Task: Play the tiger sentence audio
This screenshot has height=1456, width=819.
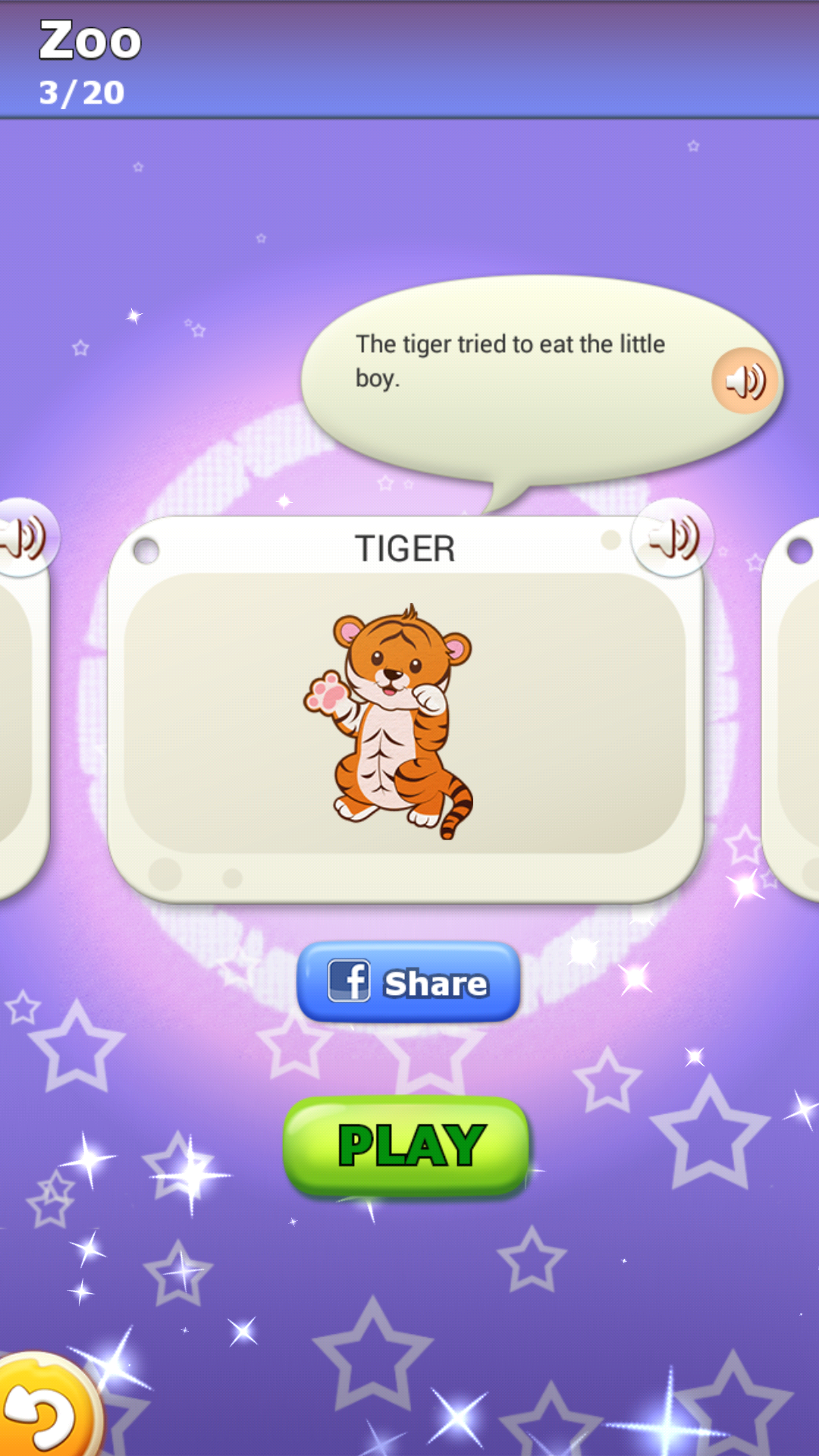Action: (x=744, y=381)
